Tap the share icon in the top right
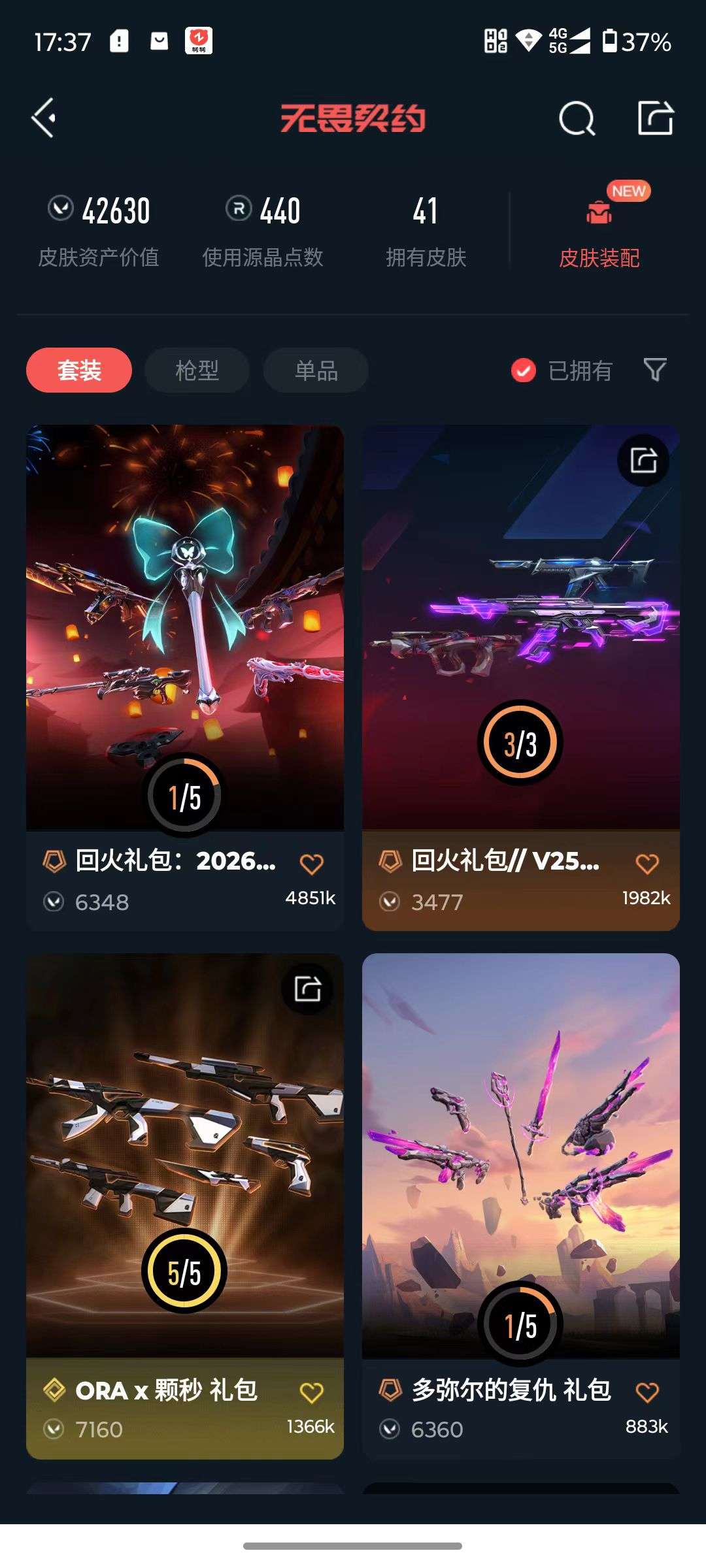The height and width of the screenshot is (1568, 706). (x=656, y=118)
